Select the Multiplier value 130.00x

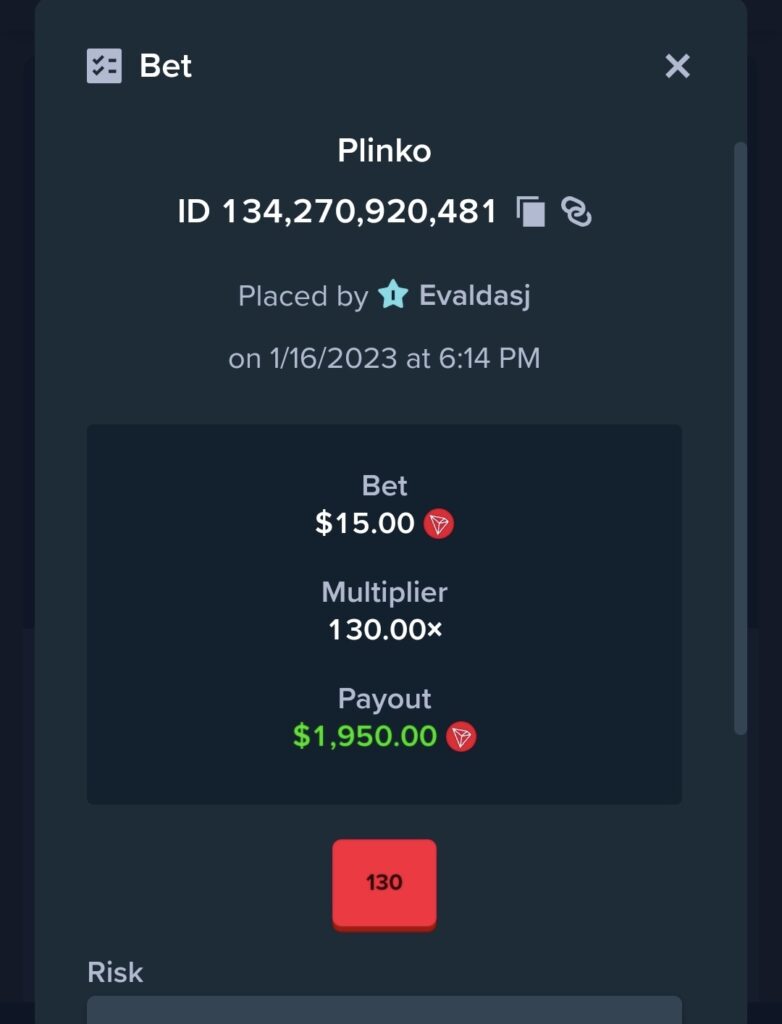tap(384, 630)
